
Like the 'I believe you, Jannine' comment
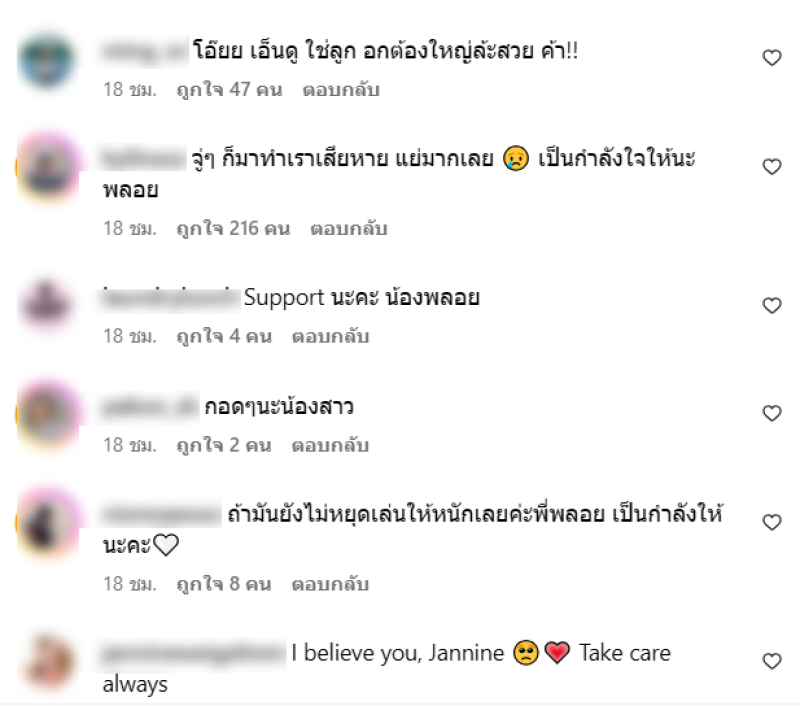click(772, 661)
